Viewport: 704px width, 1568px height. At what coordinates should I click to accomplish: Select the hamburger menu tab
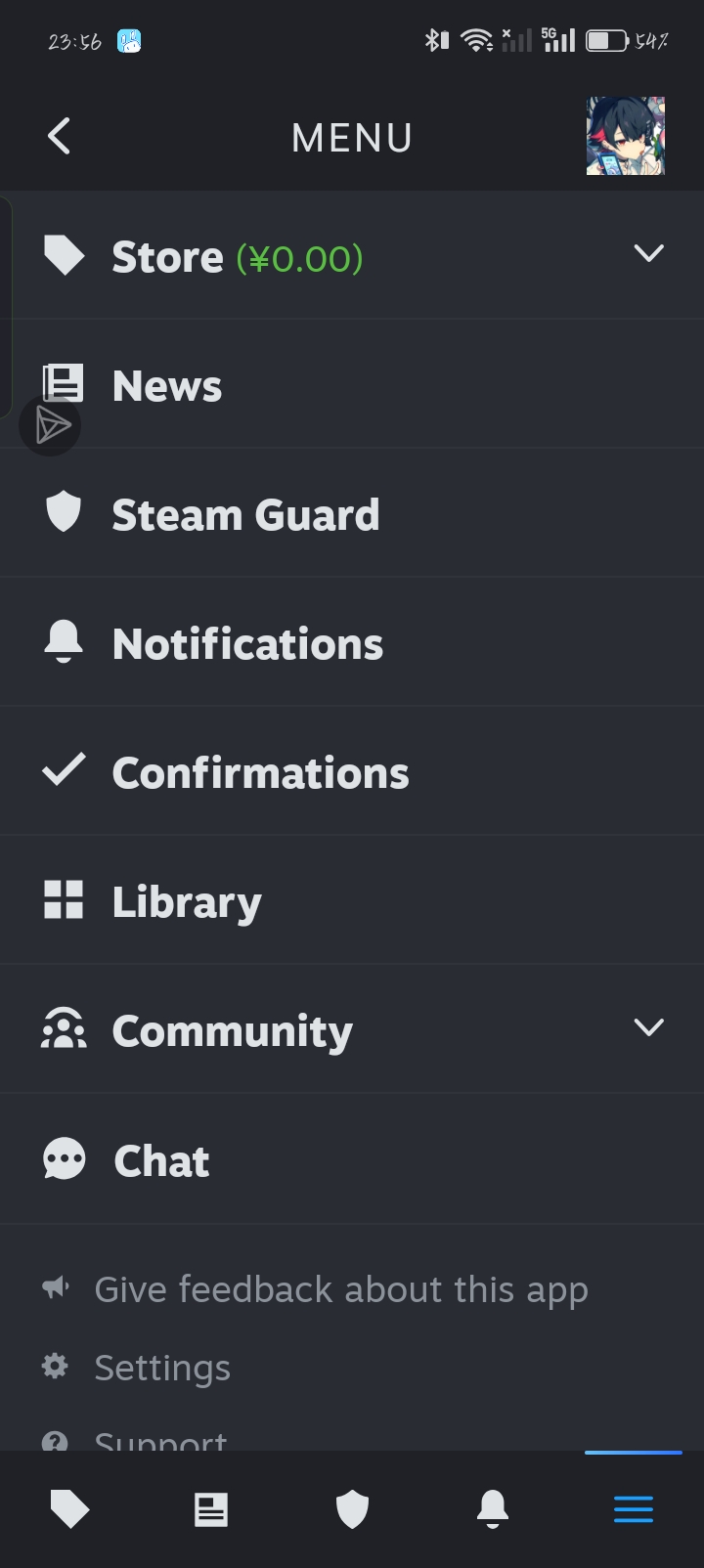[633, 1509]
